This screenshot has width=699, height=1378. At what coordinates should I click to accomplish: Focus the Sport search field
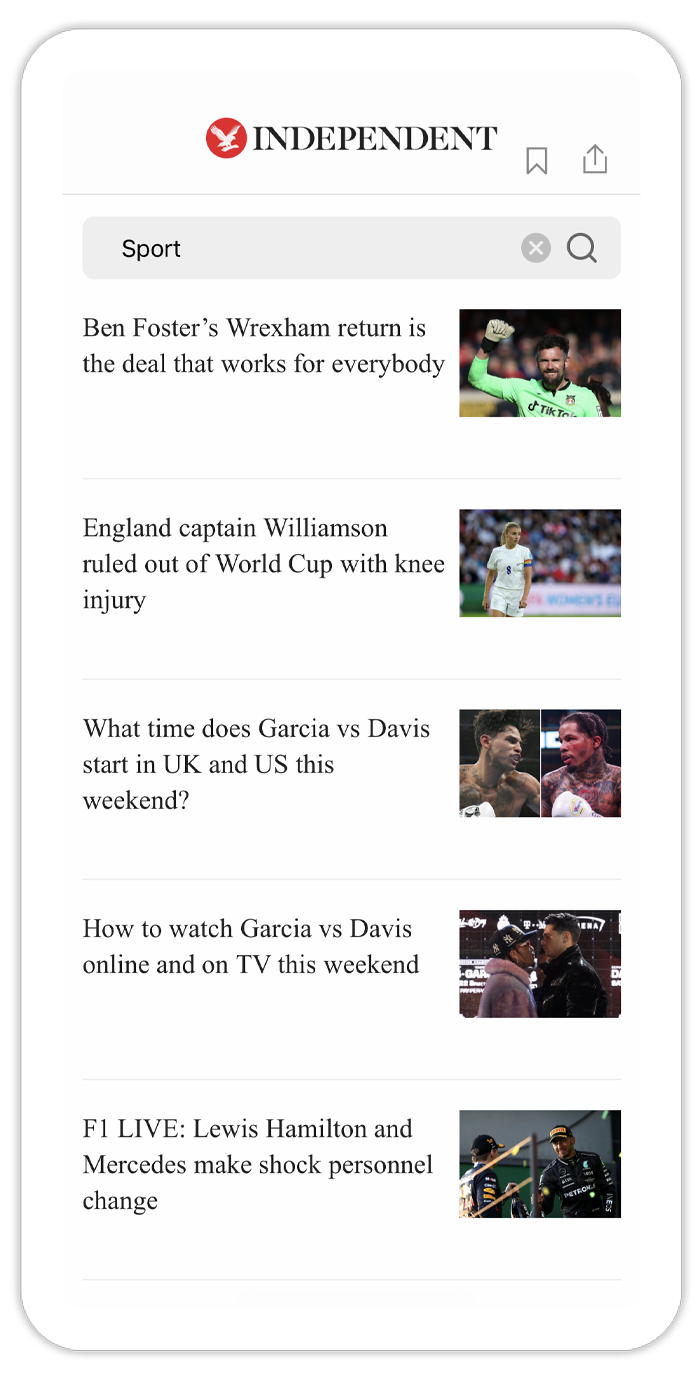[x=300, y=248]
